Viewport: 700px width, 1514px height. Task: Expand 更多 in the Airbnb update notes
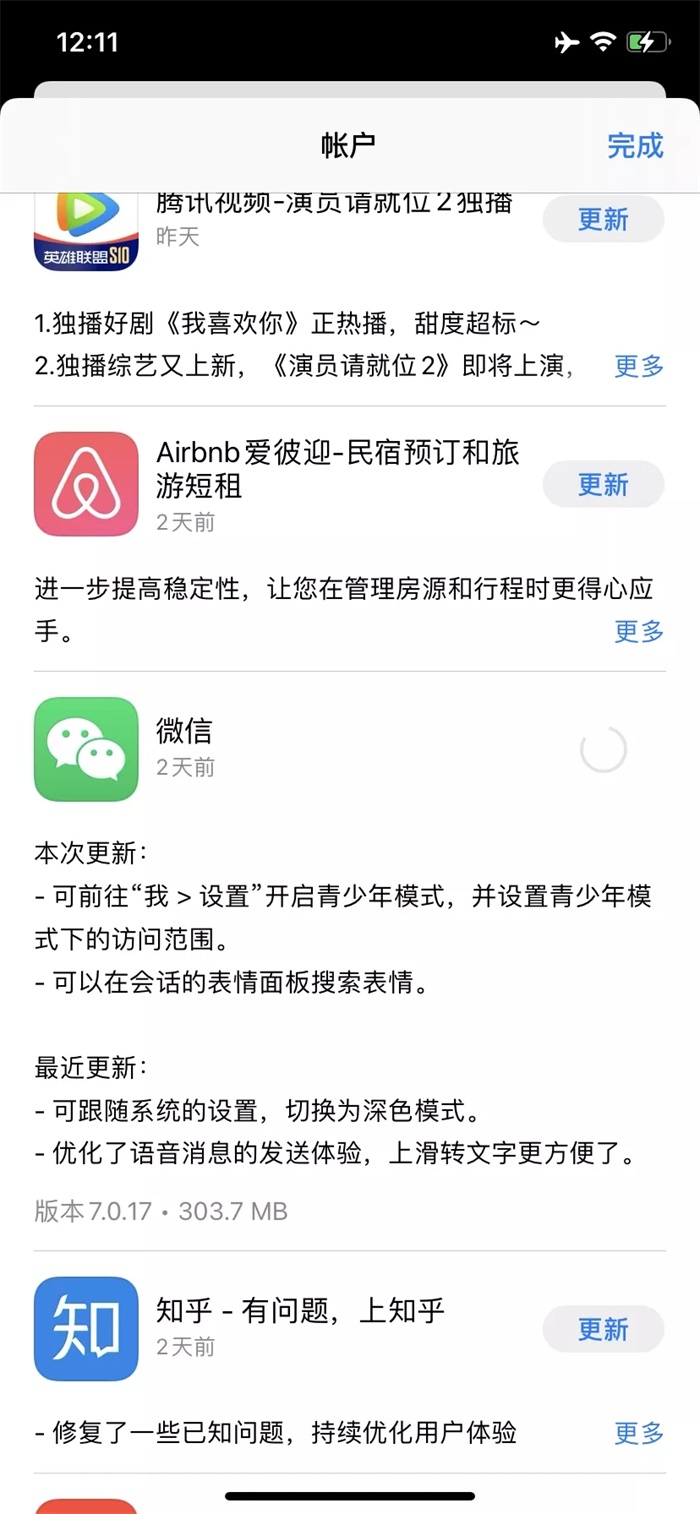tap(639, 631)
